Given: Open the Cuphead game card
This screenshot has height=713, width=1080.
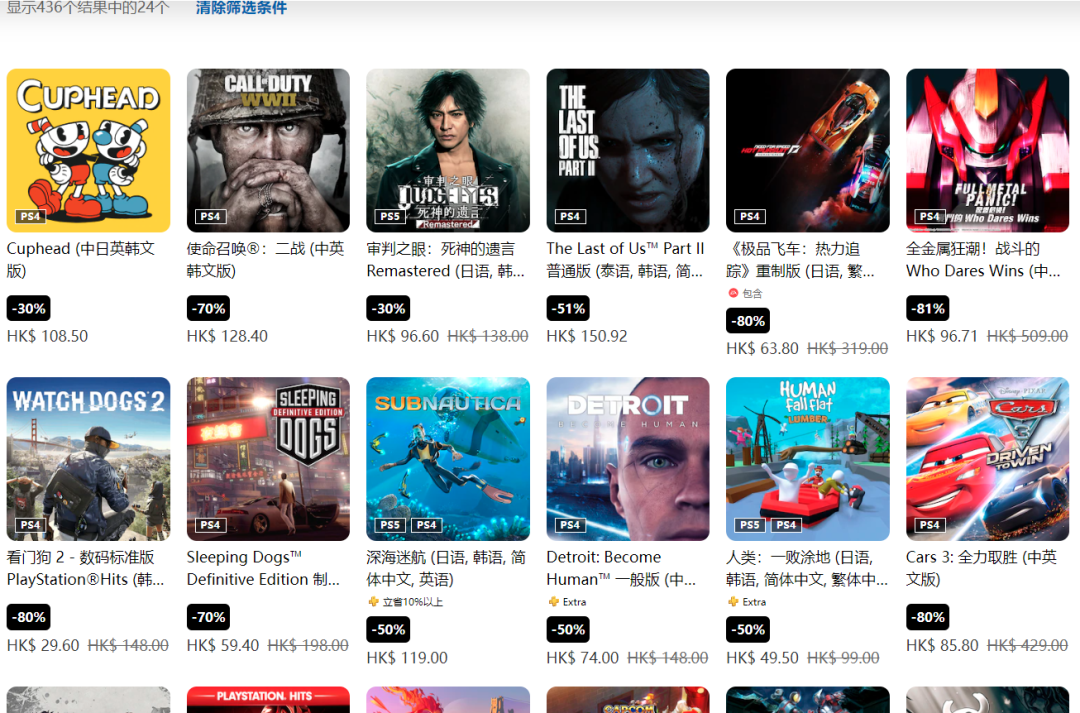Looking at the screenshot, I should [x=88, y=150].
